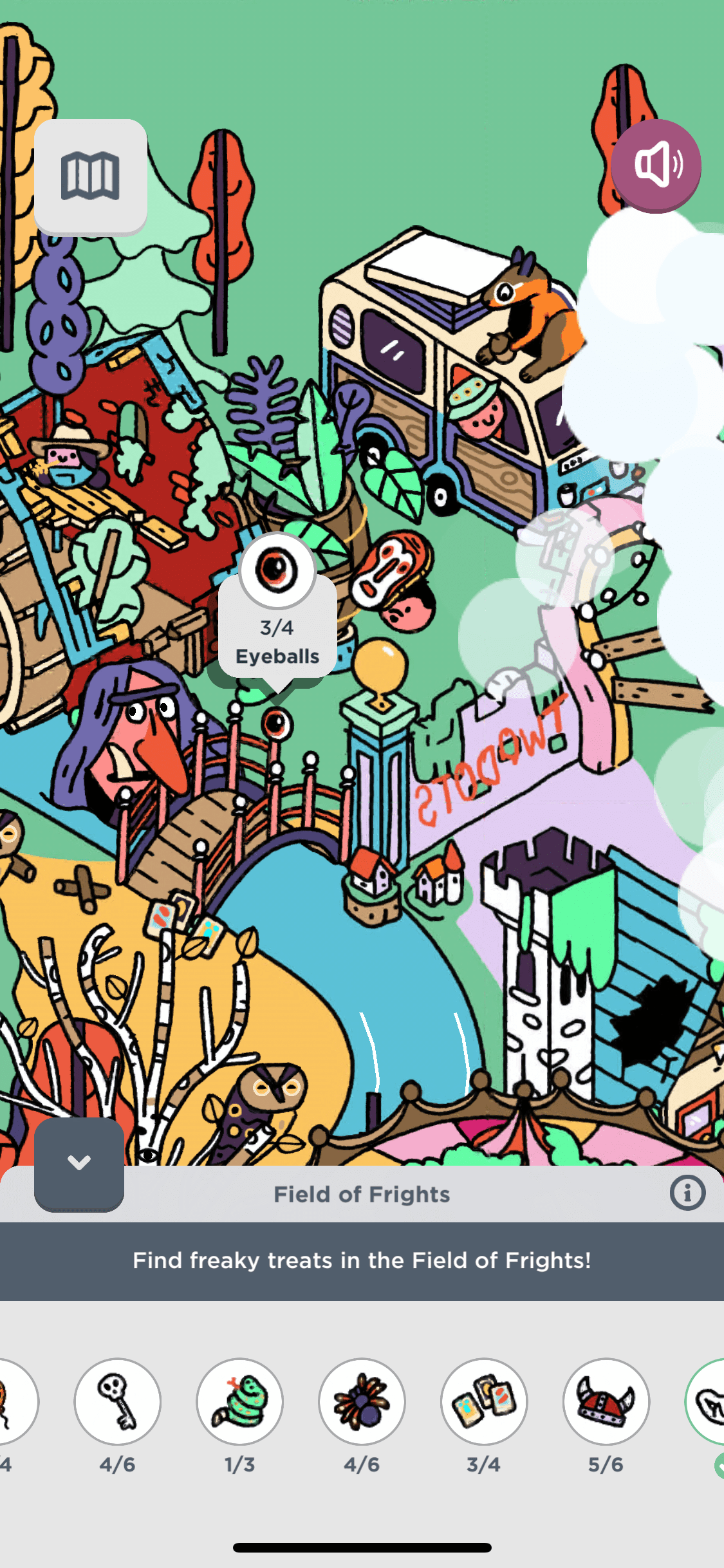
Task: Tap the eyeball on the bridge post
Action: (x=277, y=723)
